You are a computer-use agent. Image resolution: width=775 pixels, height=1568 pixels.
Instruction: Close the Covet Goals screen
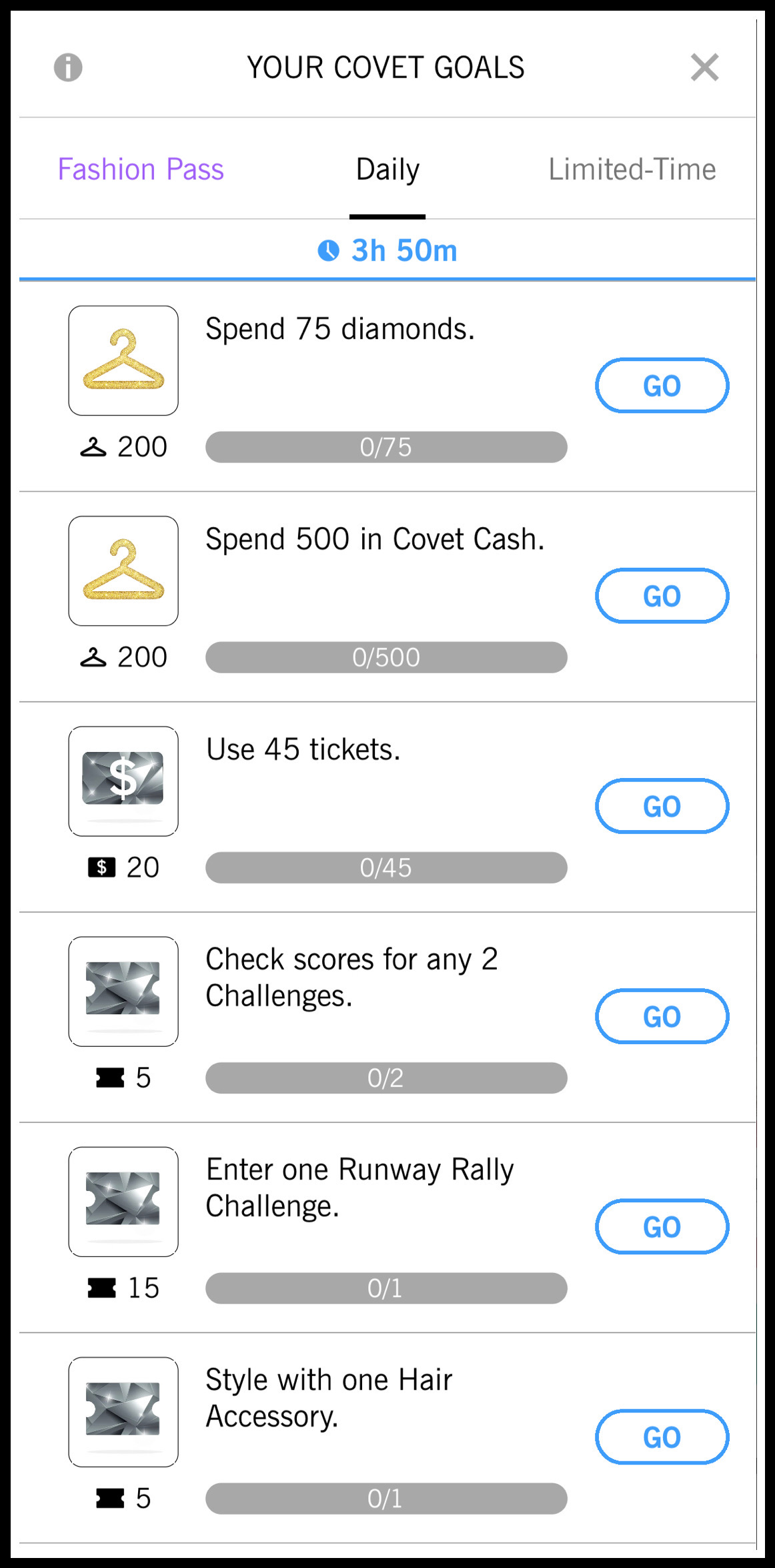coord(704,67)
